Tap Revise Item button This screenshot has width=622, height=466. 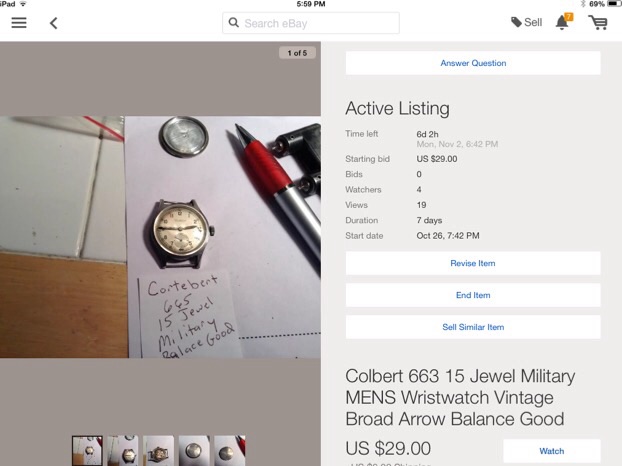click(x=473, y=263)
